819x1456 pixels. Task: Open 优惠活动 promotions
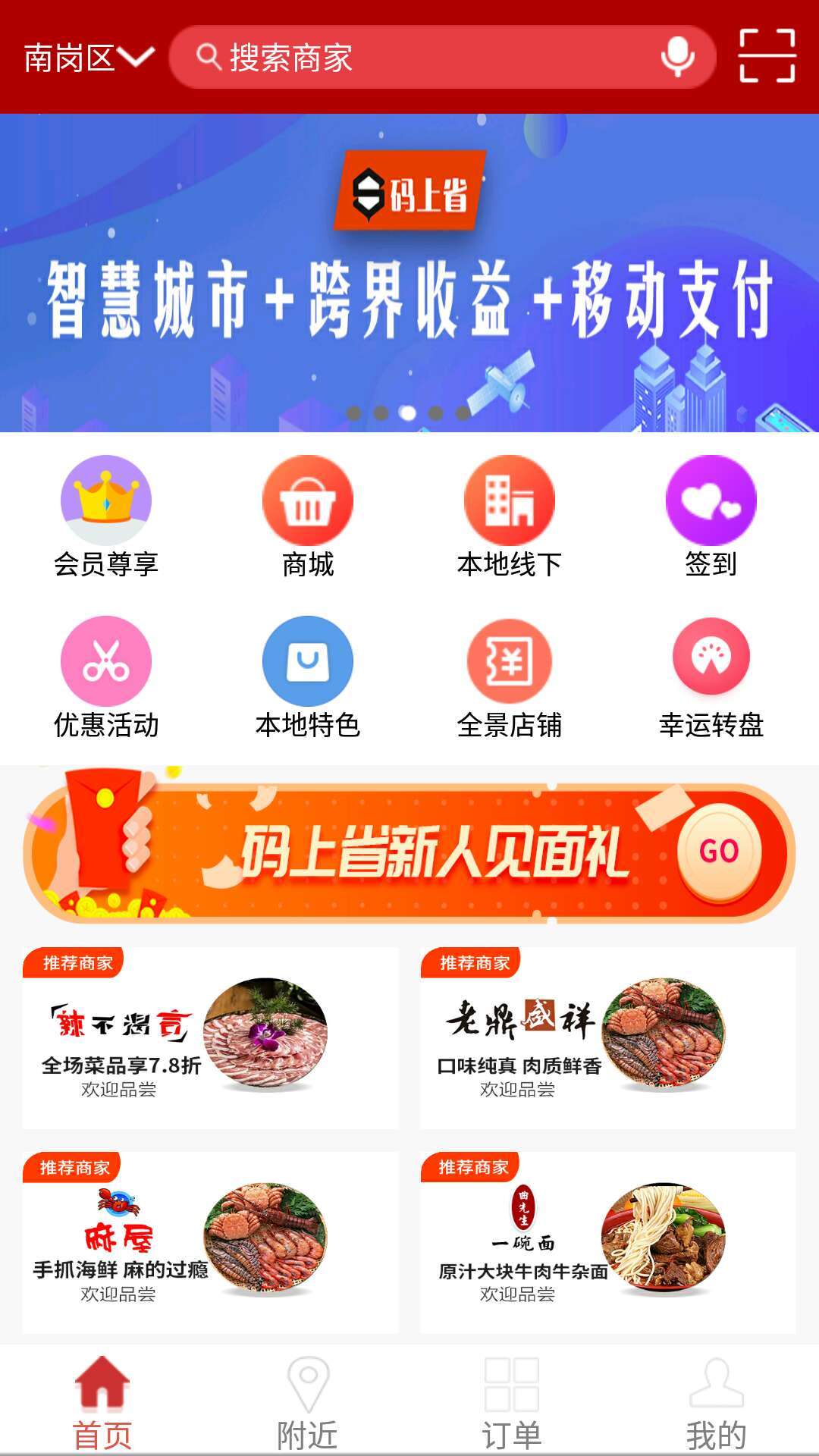(x=106, y=678)
